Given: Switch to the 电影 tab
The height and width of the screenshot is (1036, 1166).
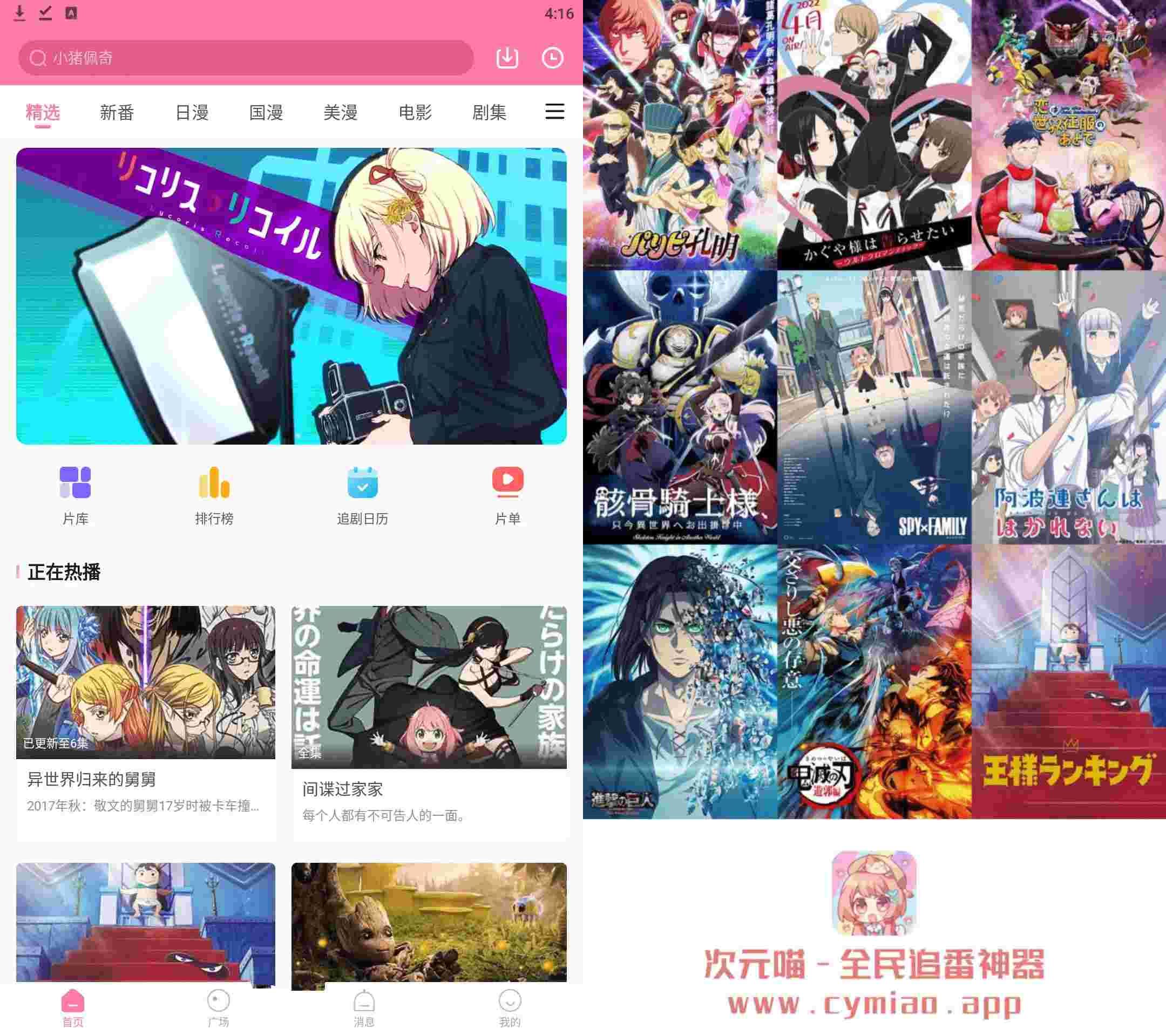Looking at the screenshot, I should (x=415, y=112).
